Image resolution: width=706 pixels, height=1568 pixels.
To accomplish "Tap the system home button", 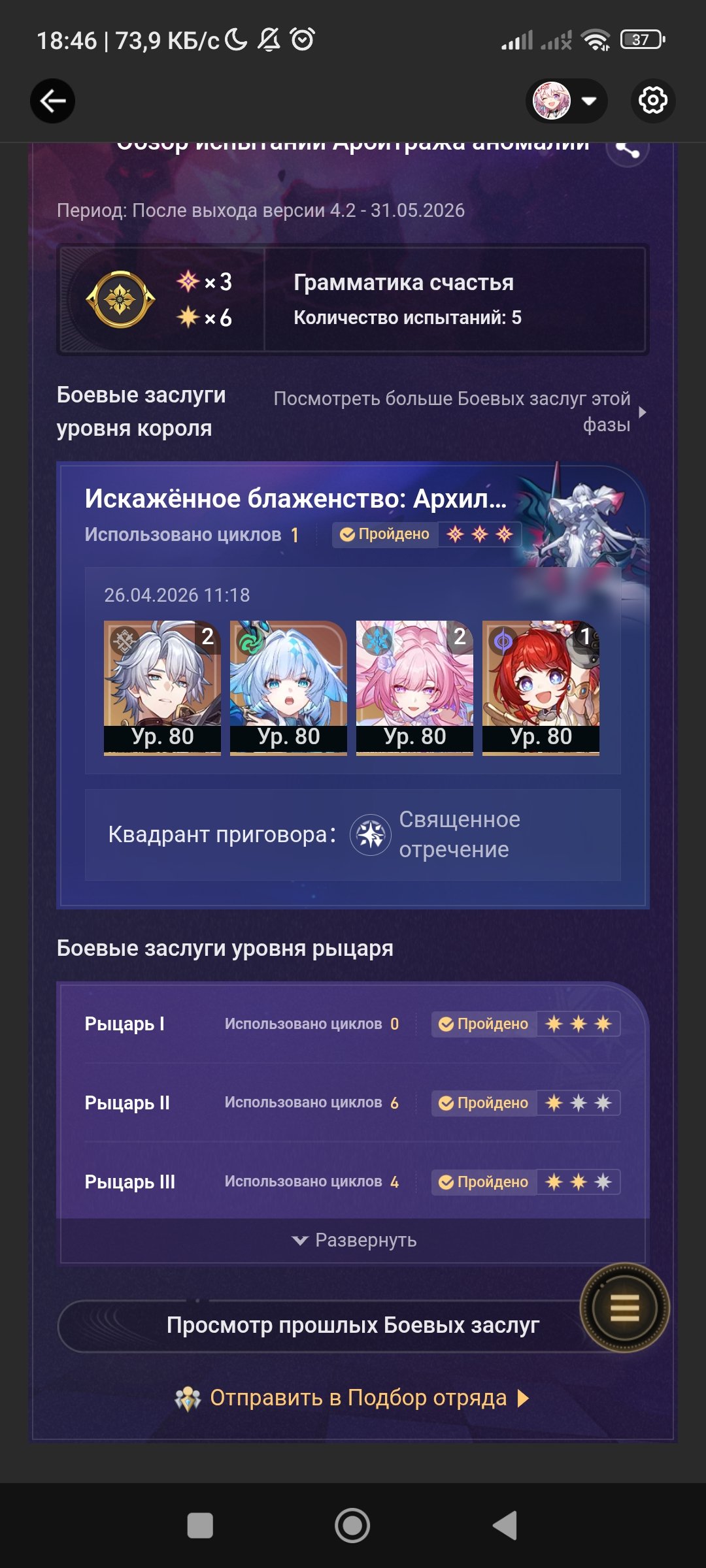I will click(x=352, y=1526).
